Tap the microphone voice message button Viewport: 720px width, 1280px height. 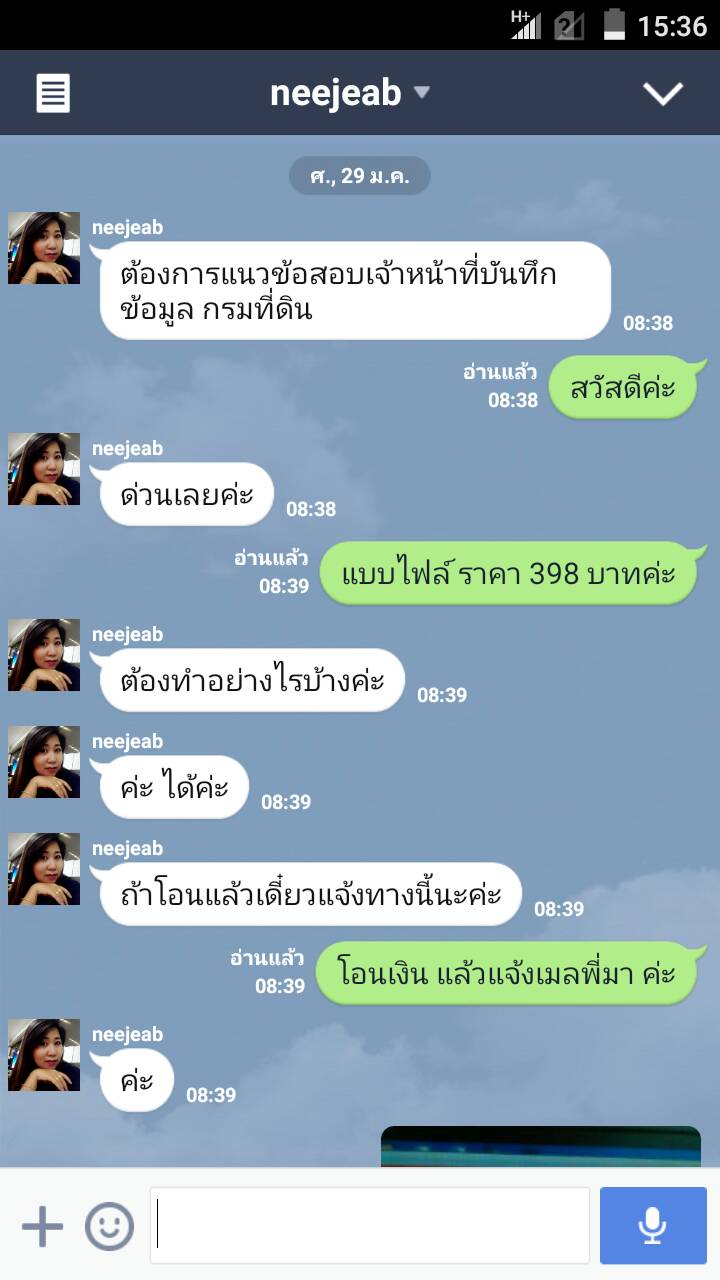(x=653, y=1226)
